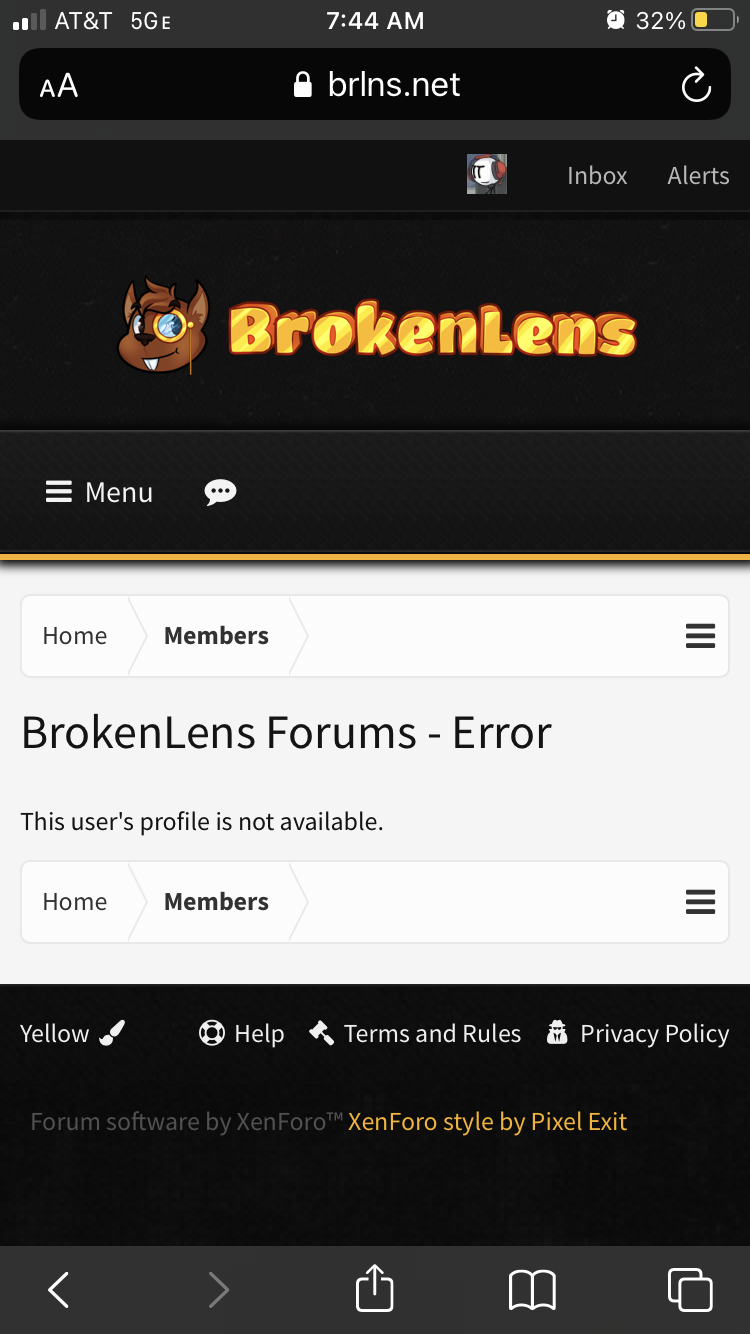Screen dimensions: 750x1334
Task: Go to Home in the top breadcrumb
Action: point(75,636)
